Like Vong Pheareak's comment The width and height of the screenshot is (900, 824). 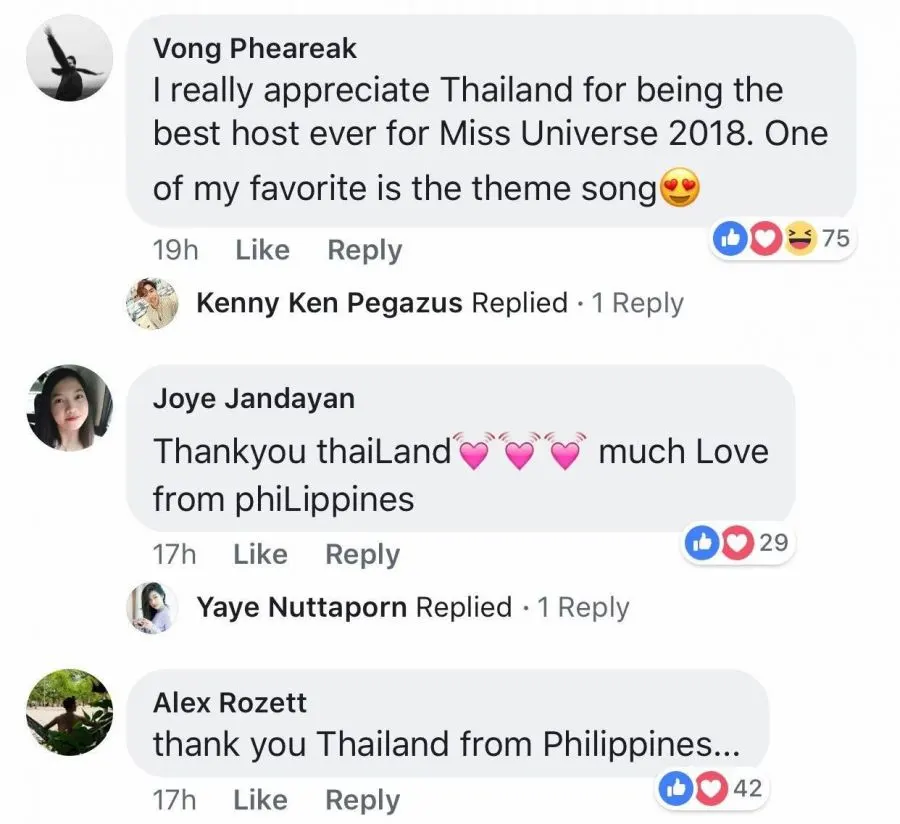pyautogui.click(x=262, y=250)
